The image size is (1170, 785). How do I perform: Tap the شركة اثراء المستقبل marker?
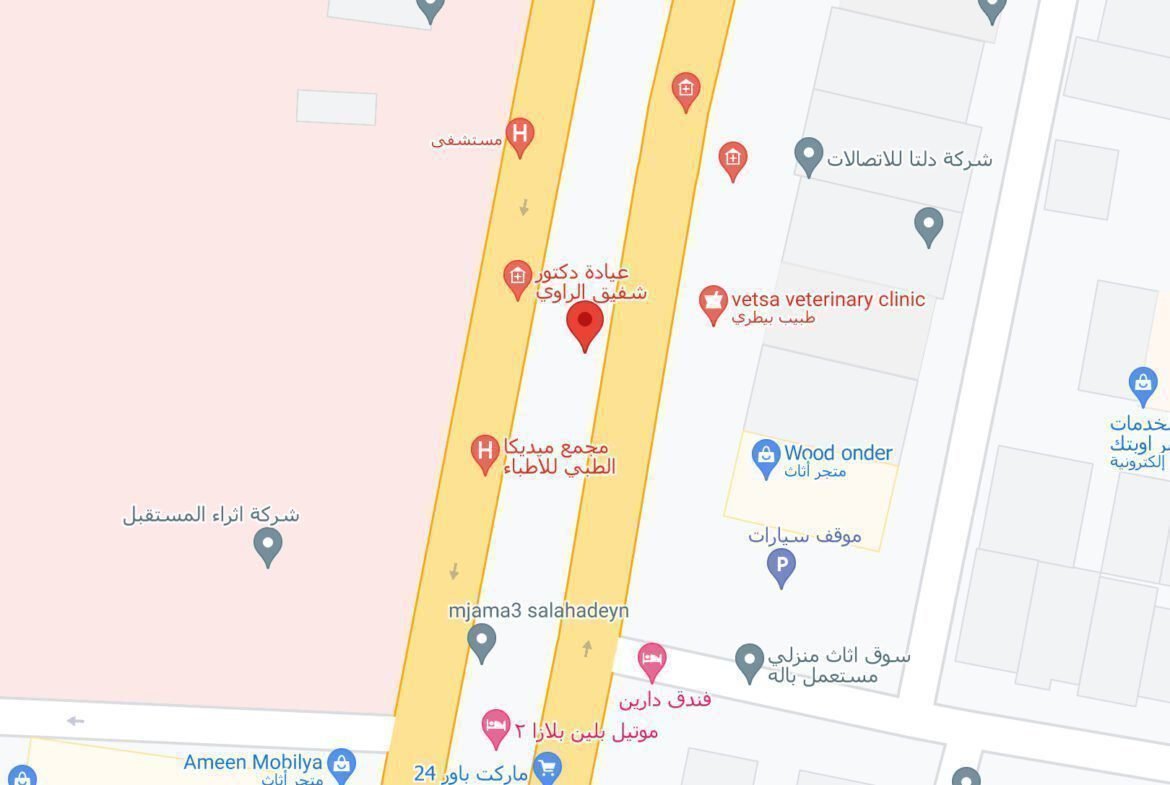(x=267, y=545)
